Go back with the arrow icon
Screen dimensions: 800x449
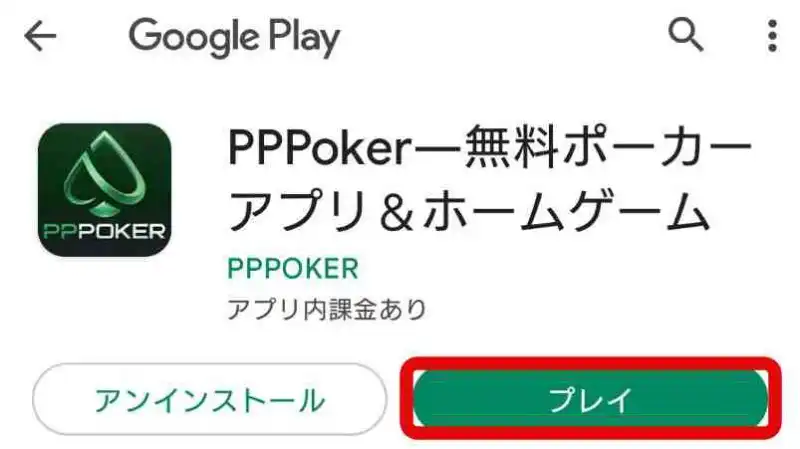point(42,37)
